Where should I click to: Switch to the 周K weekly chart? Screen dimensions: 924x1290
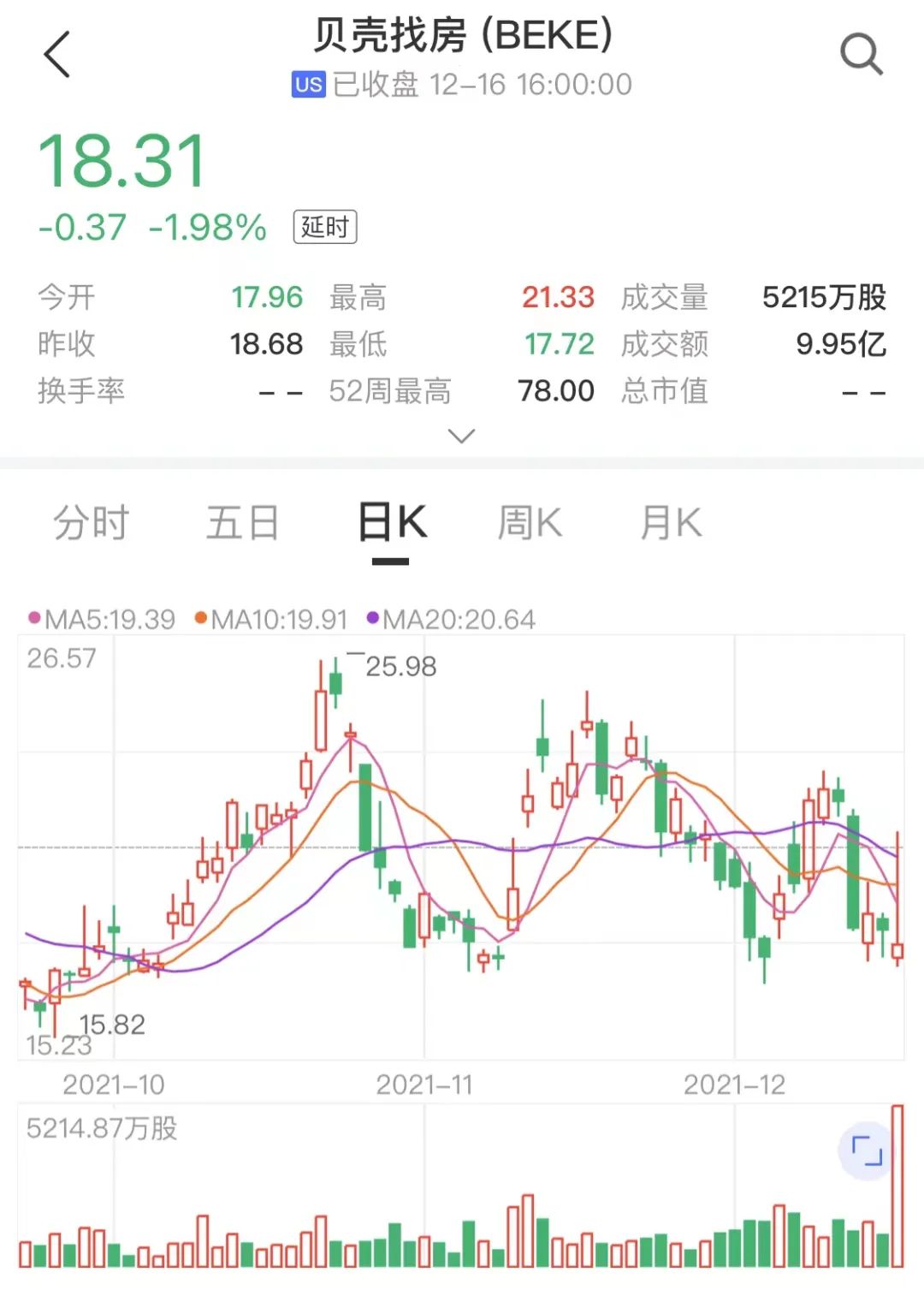[x=530, y=522]
